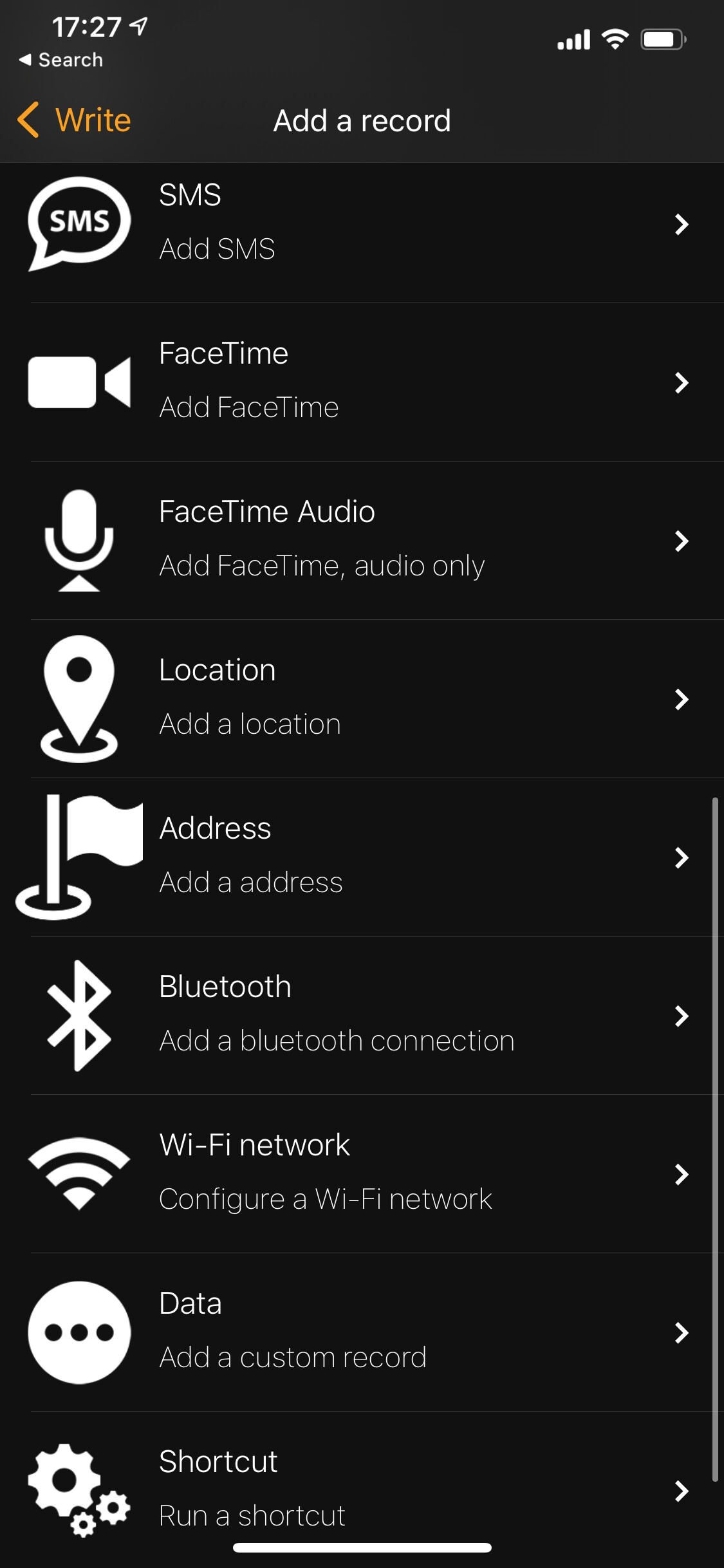Configure a Wi-Fi network record
Viewport: 724px width, 1568px height.
(x=362, y=1174)
